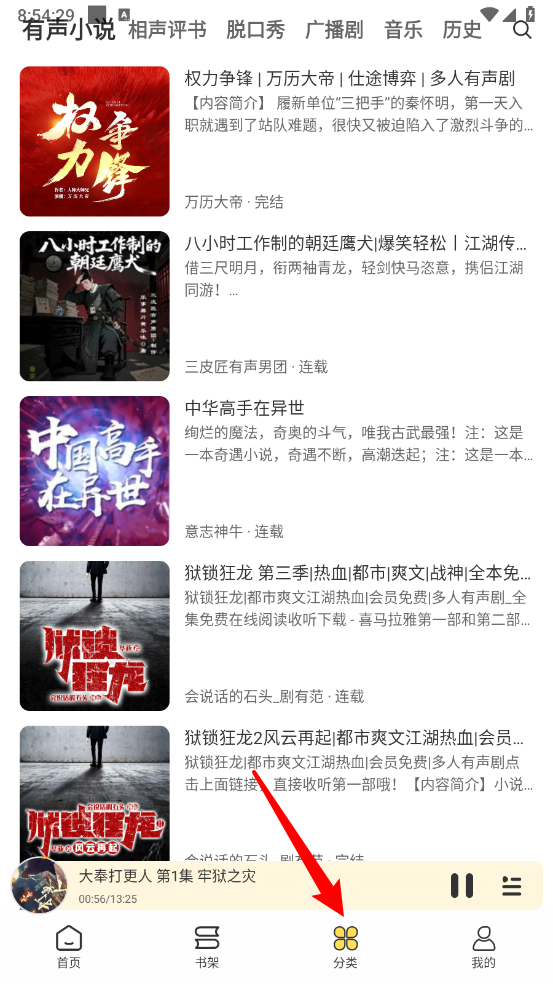This screenshot has width=553, height=984.
Task: Open the playlist queue icon
Action: 512,885
